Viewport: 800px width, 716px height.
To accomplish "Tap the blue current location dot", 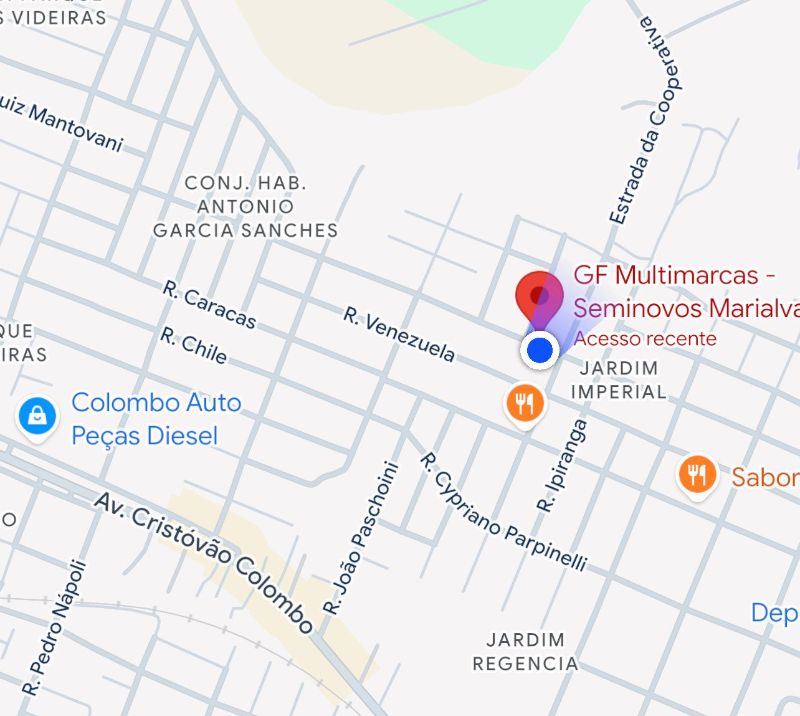I will click(540, 350).
